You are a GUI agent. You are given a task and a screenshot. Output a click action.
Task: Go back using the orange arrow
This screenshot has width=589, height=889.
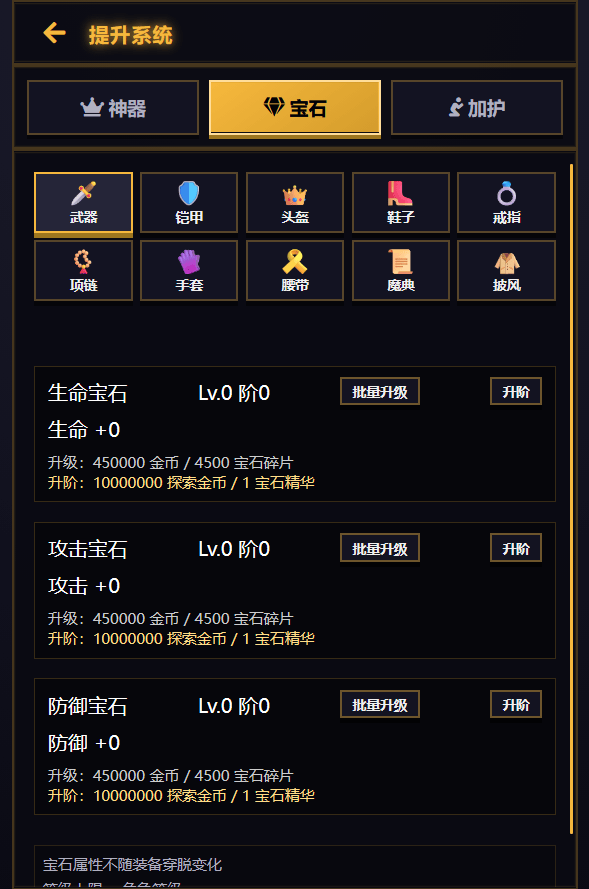(54, 33)
